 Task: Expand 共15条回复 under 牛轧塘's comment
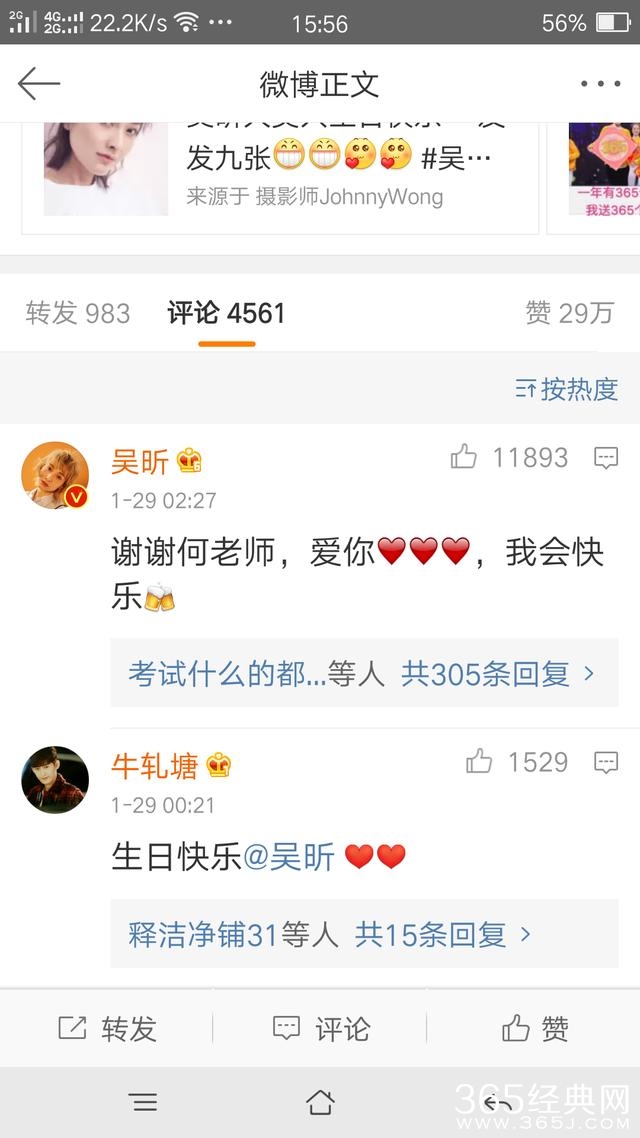coord(442,935)
